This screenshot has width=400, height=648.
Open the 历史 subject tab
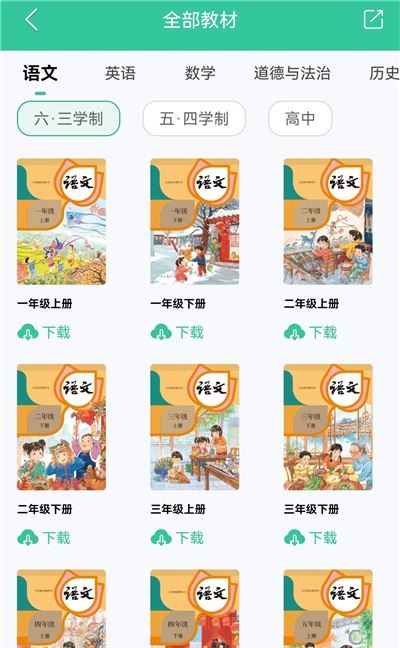pyautogui.click(x=384, y=74)
